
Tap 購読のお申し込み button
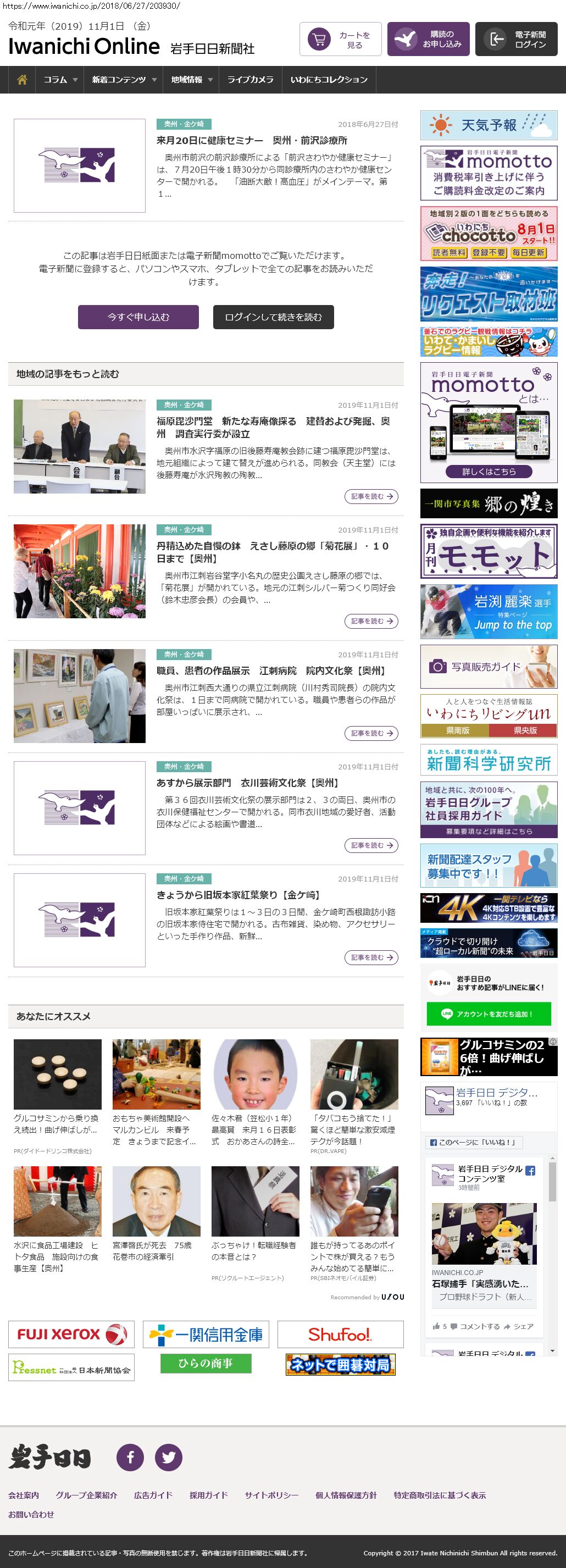(429, 40)
